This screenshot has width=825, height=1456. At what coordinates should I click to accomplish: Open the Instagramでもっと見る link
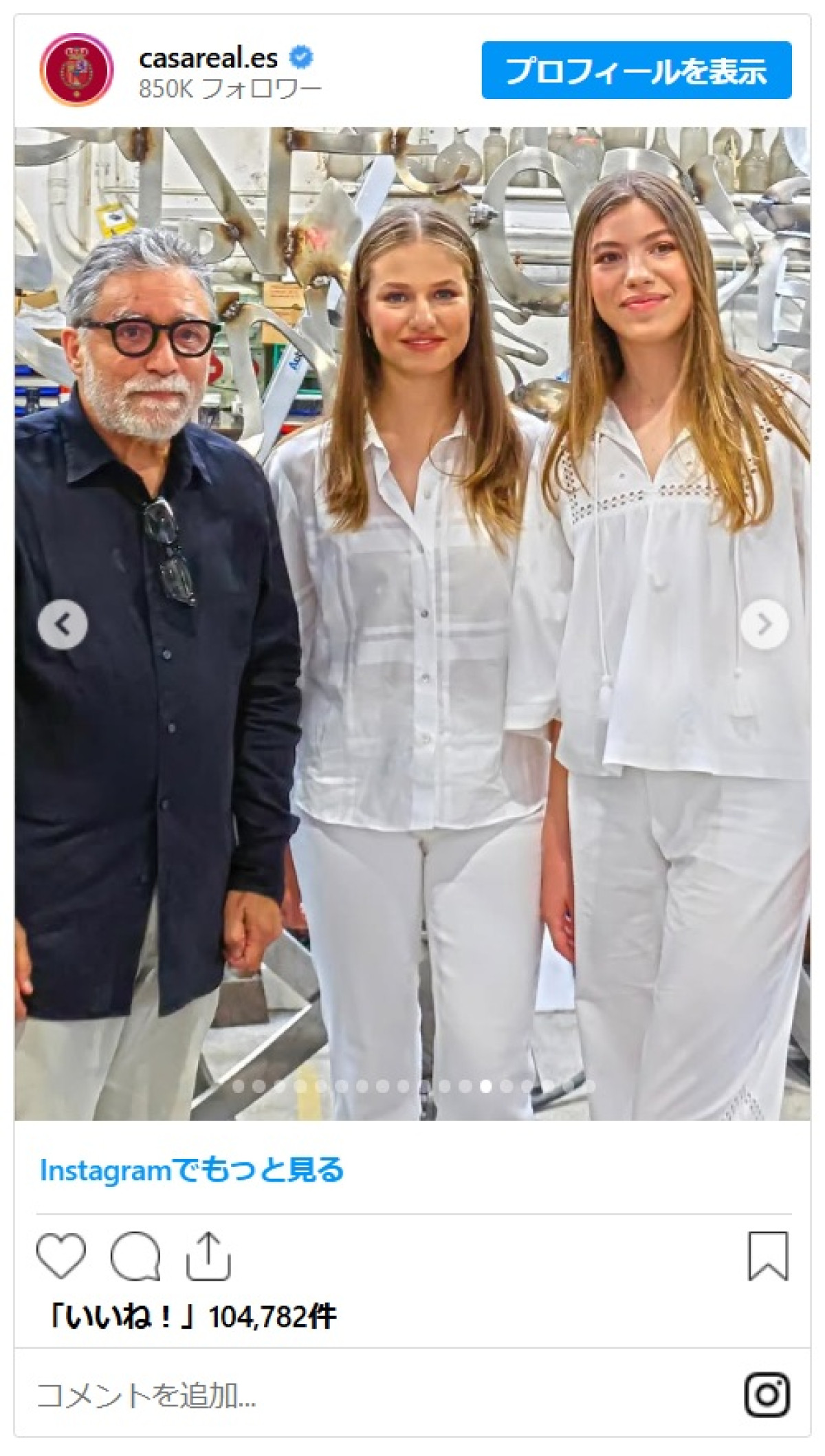click(x=192, y=1171)
